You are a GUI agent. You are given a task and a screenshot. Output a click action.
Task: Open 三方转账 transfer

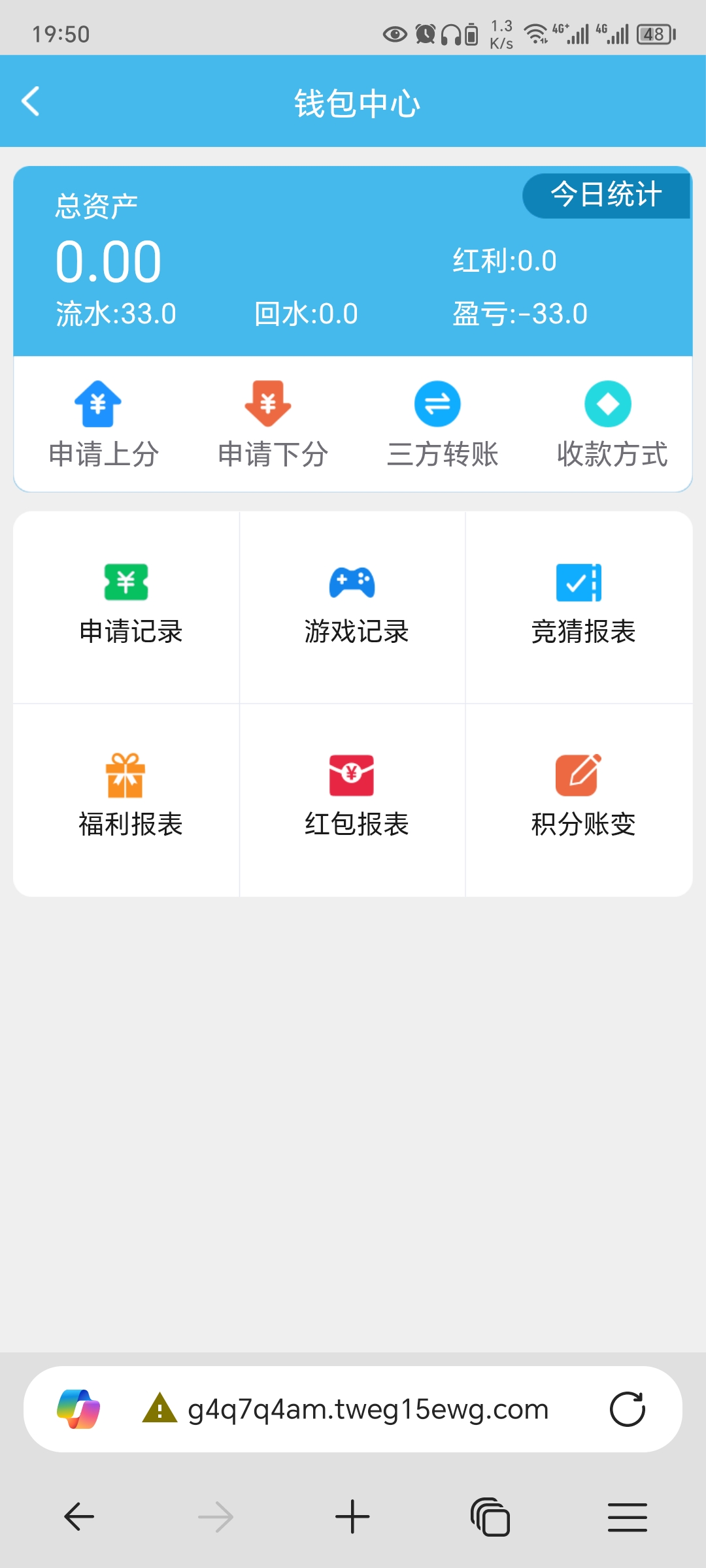coord(442,425)
